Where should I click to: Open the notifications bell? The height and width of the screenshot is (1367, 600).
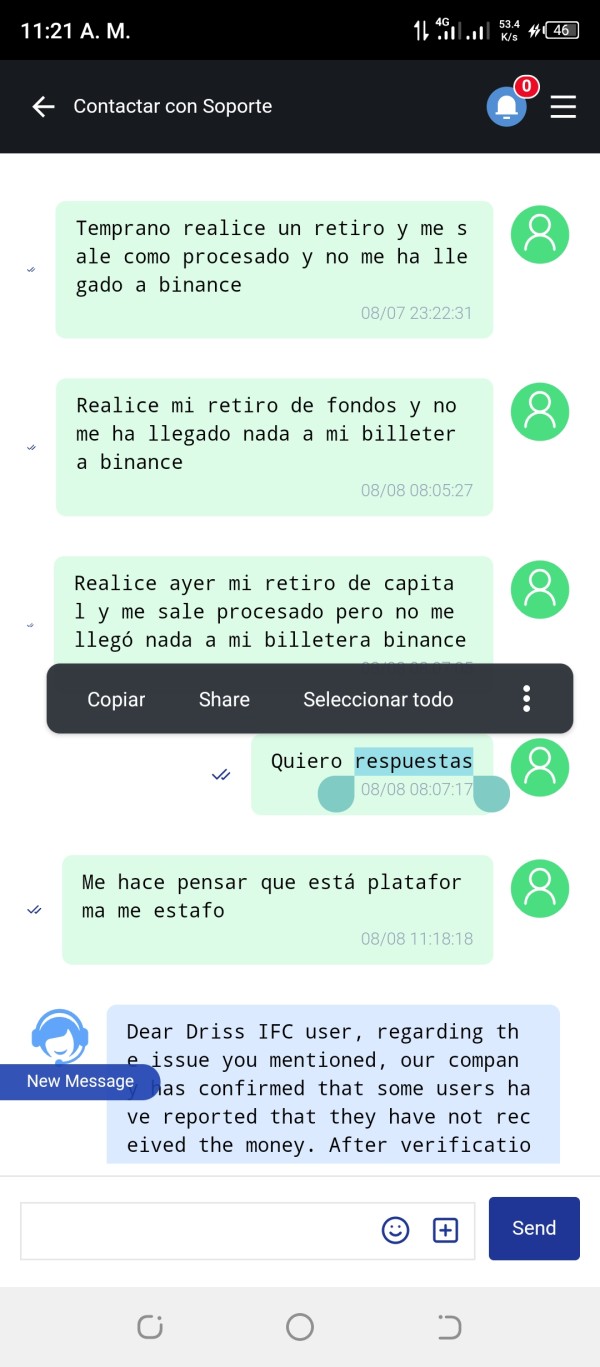pos(507,107)
